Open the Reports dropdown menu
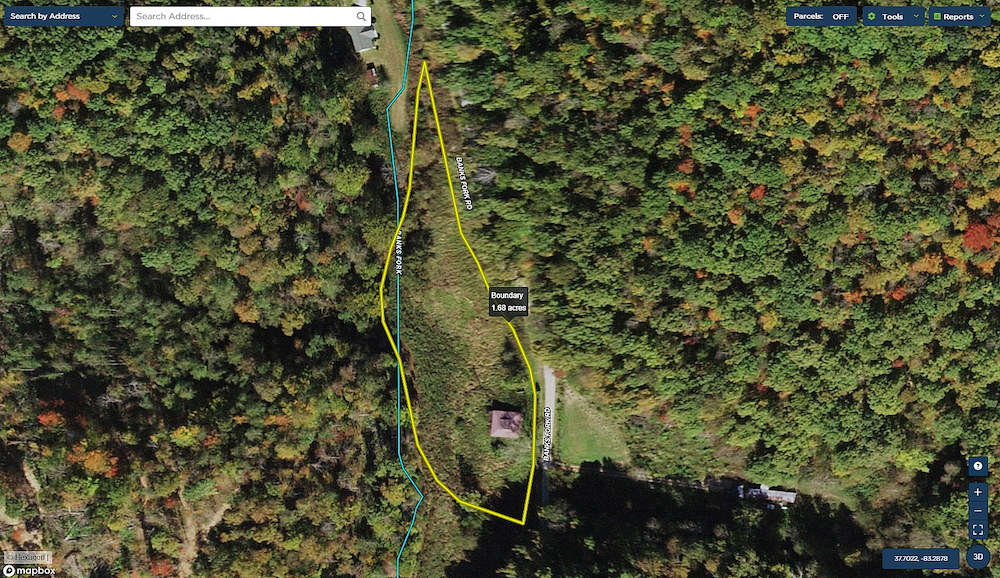Viewport: 1000px width, 578px height. pyautogui.click(x=958, y=16)
